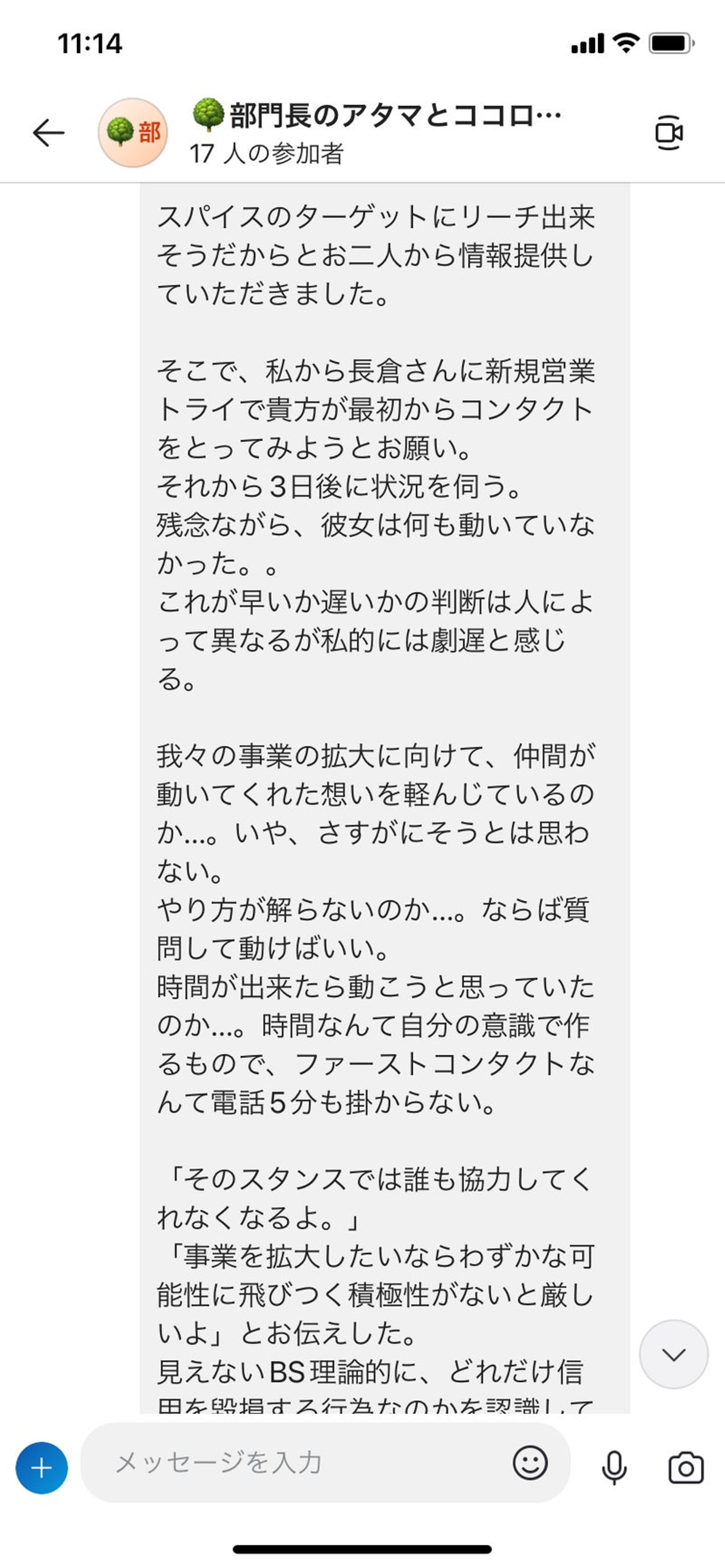Go back using the arrow
The image size is (725, 1568).
pos(49,133)
